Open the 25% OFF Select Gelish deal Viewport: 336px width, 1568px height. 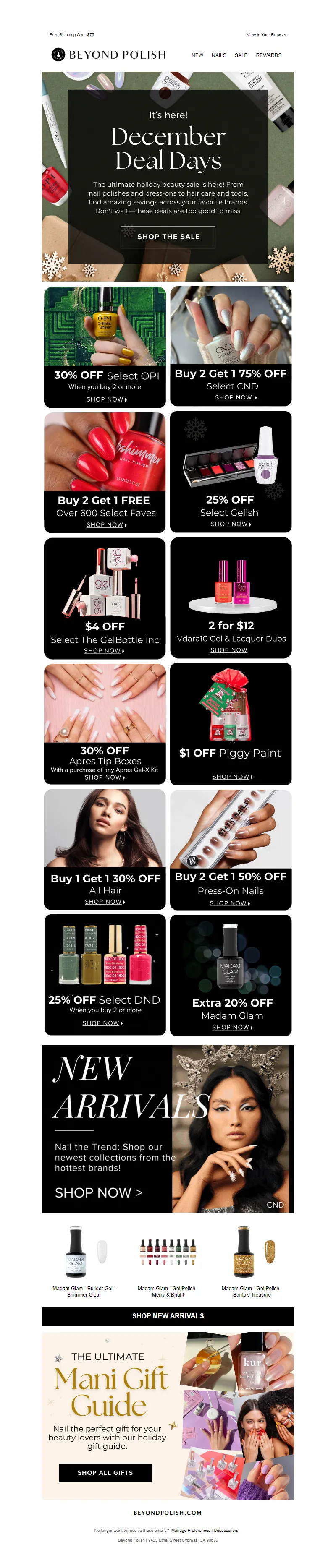coord(231,524)
